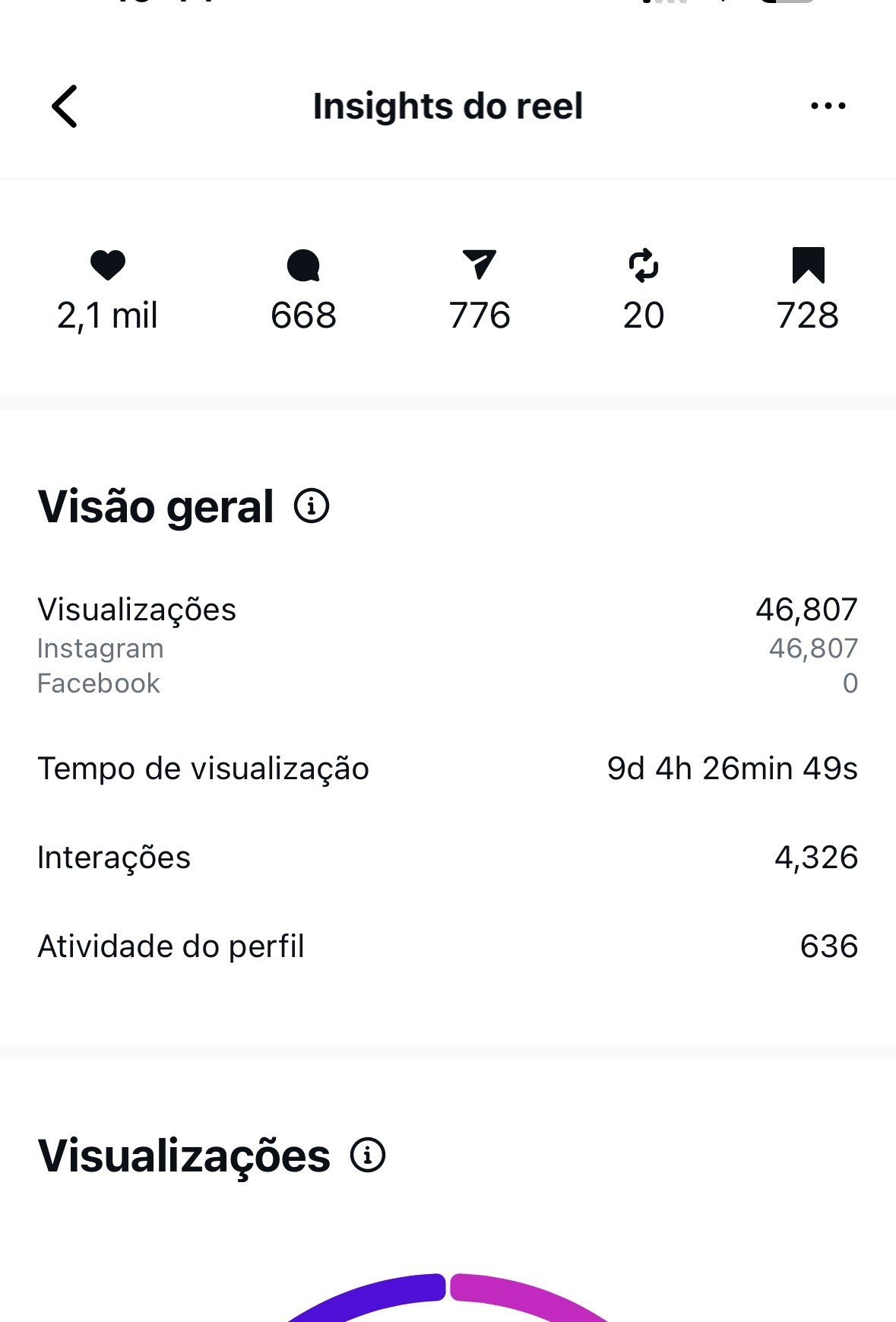
Task: Open the three-dot options menu
Action: (828, 106)
